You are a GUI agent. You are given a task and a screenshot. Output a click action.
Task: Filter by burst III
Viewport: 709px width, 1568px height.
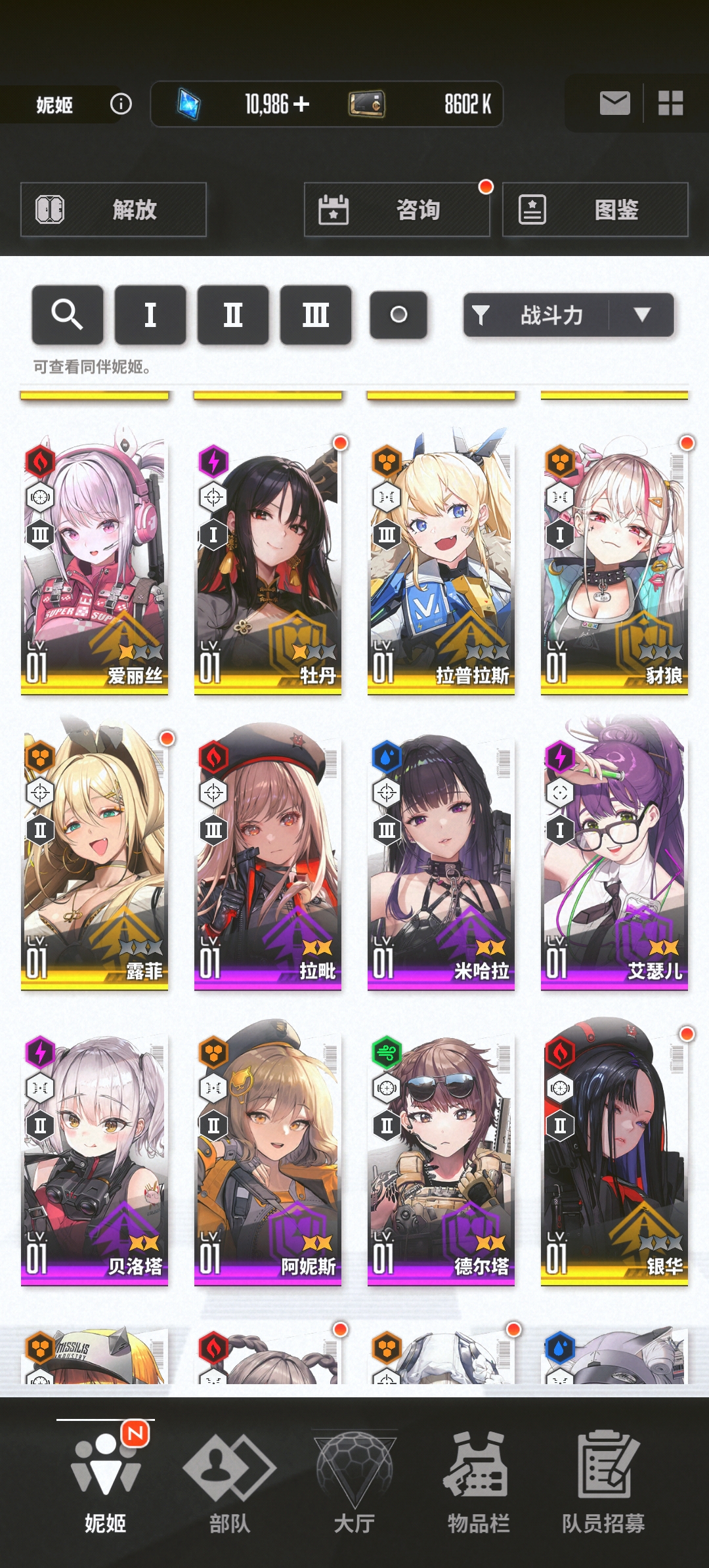point(316,315)
